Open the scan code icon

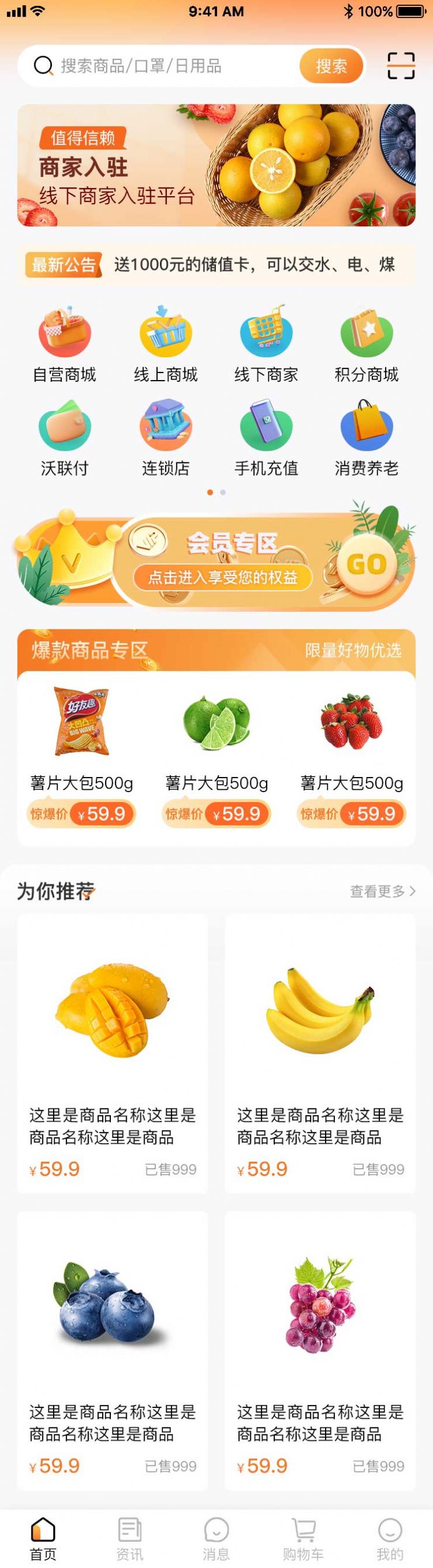401,66
